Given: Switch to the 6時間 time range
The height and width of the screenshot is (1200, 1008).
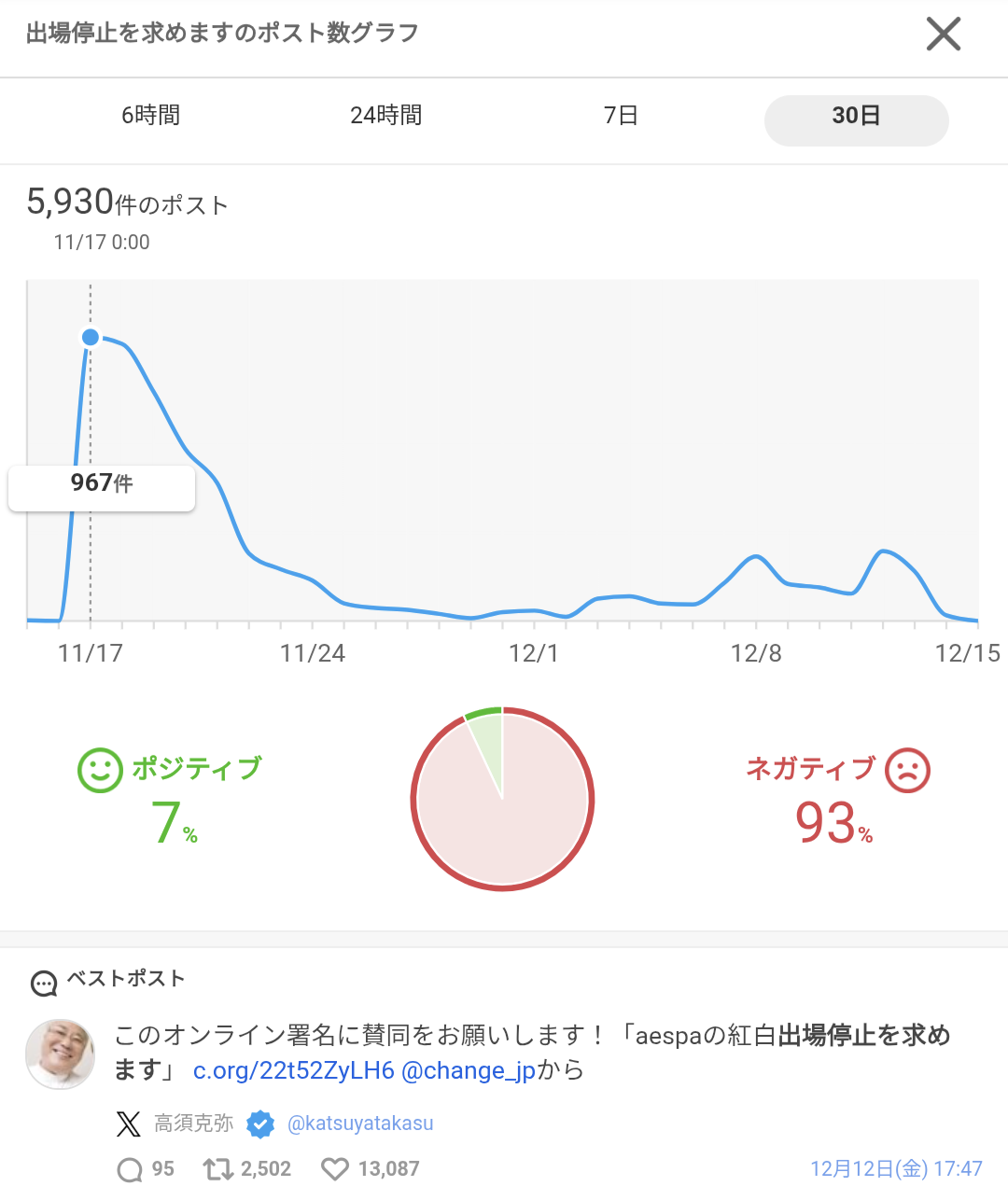Looking at the screenshot, I should point(150,116).
